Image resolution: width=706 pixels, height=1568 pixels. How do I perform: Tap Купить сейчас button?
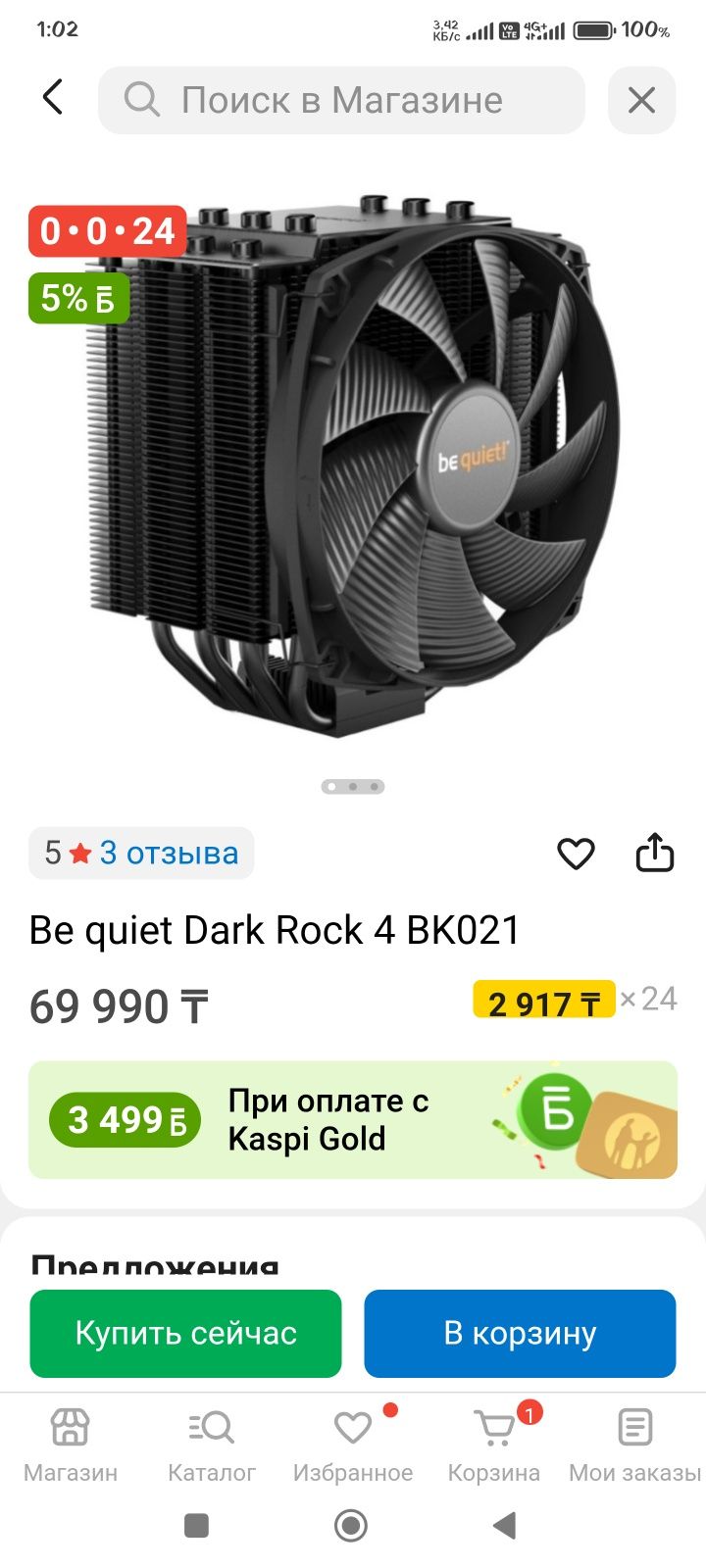(x=185, y=1334)
